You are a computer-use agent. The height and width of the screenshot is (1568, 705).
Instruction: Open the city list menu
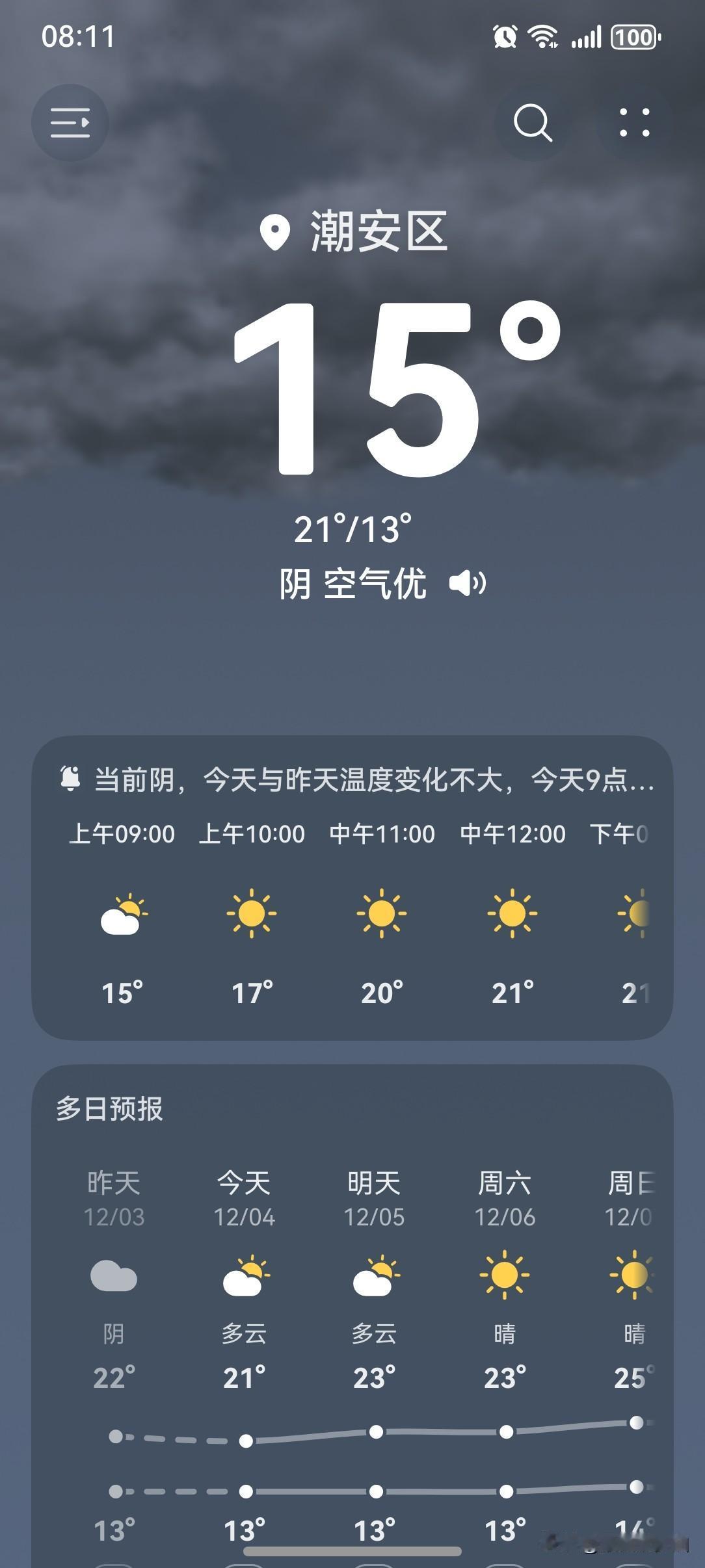pyautogui.click(x=70, y=123)
